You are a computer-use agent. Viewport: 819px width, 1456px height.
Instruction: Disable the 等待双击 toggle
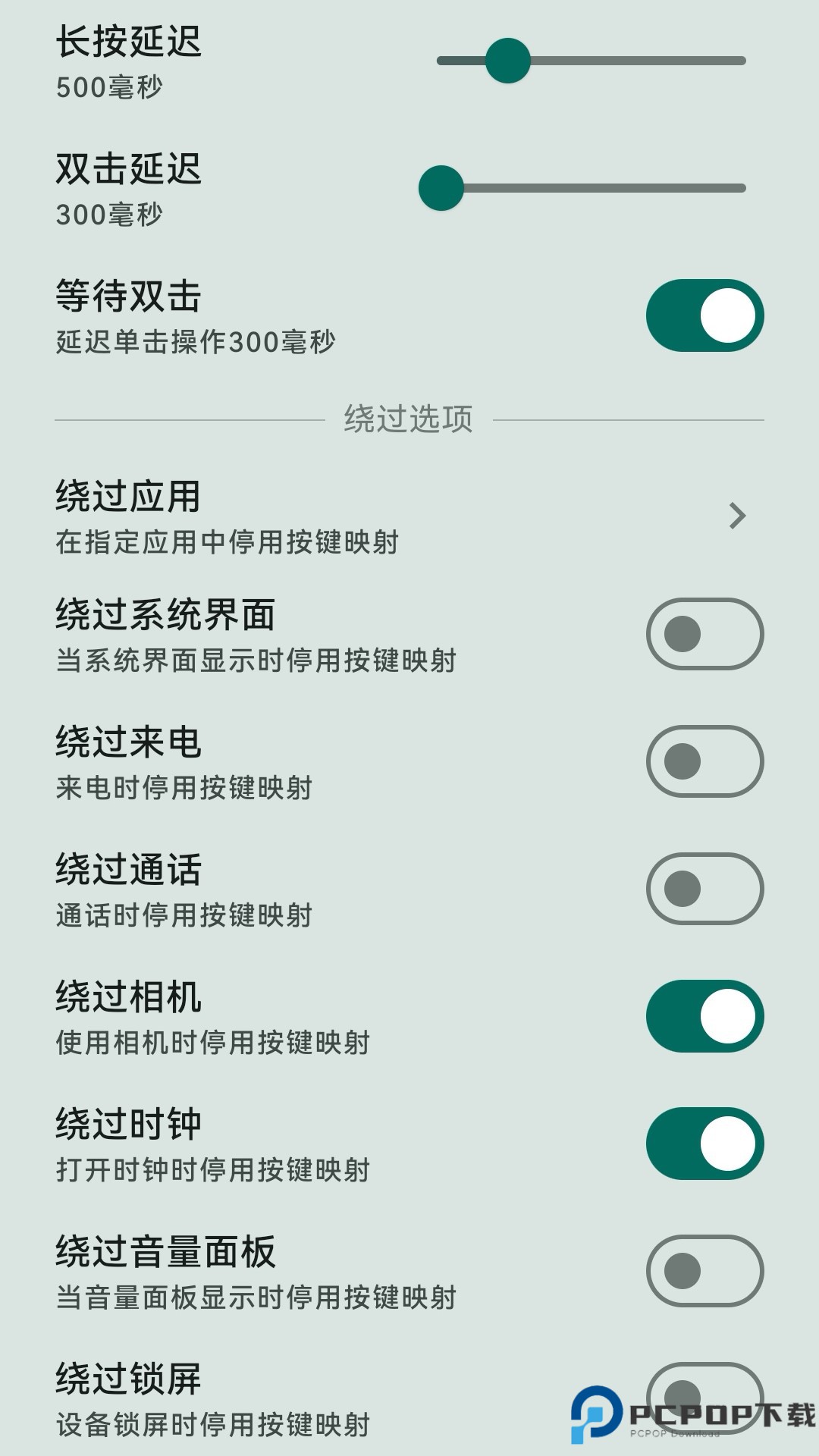point(705,315)
